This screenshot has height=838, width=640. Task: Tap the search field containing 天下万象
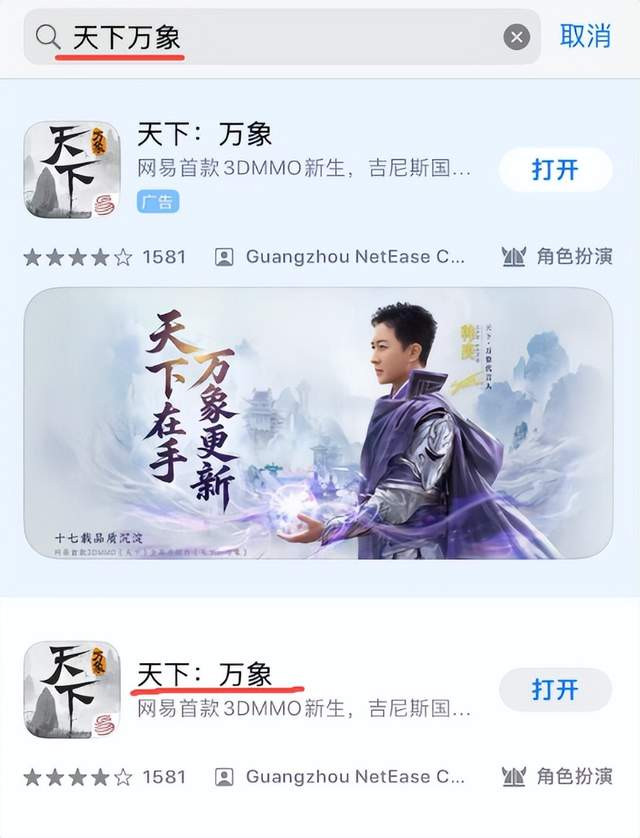(270, 38)
